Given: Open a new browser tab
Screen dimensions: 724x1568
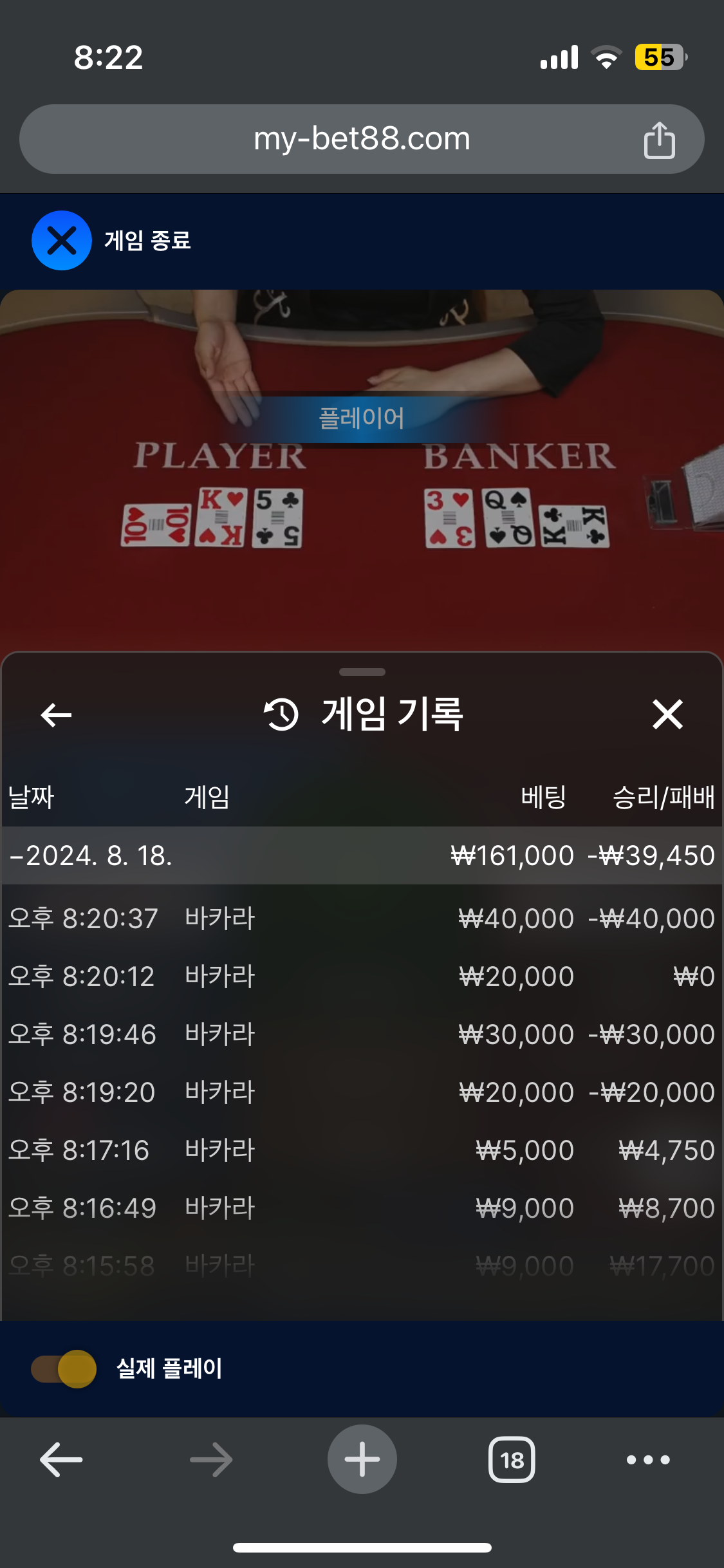Looking at the screenshot, I should tap(362, 1459).
